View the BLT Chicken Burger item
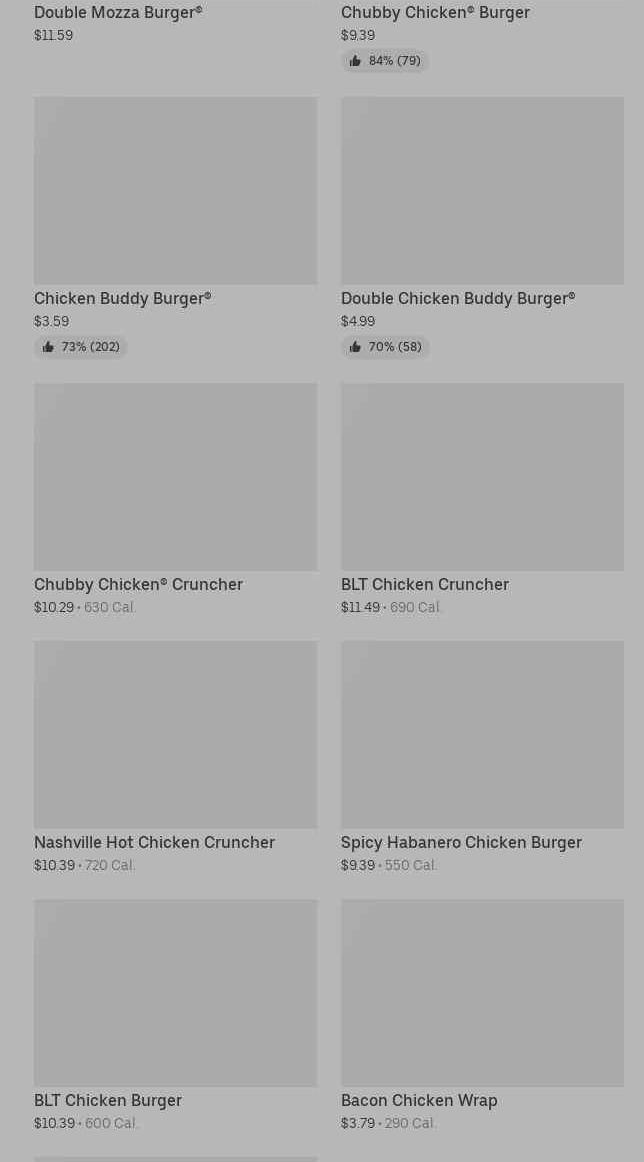The height and width of the screenshot is (1162, 644). click(175, 1015)
